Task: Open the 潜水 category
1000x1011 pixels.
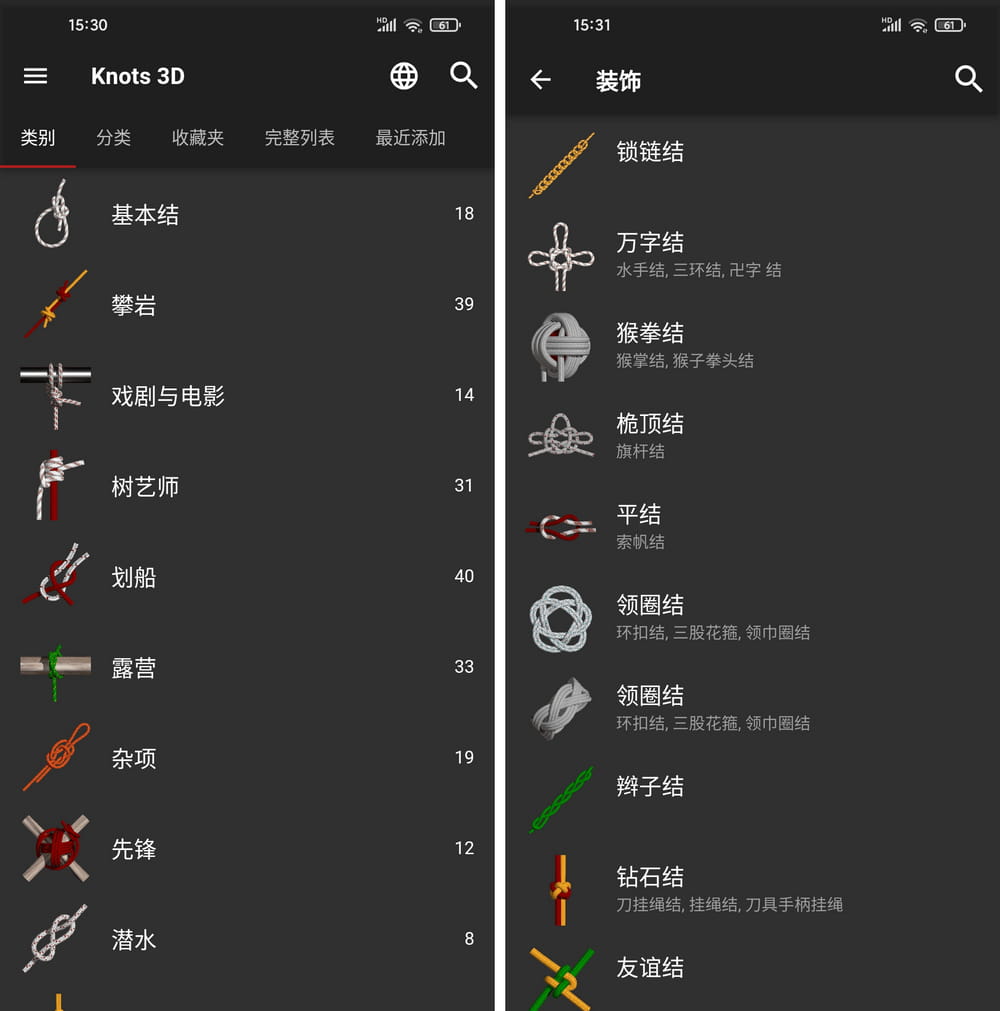Action: pos(134,940)
